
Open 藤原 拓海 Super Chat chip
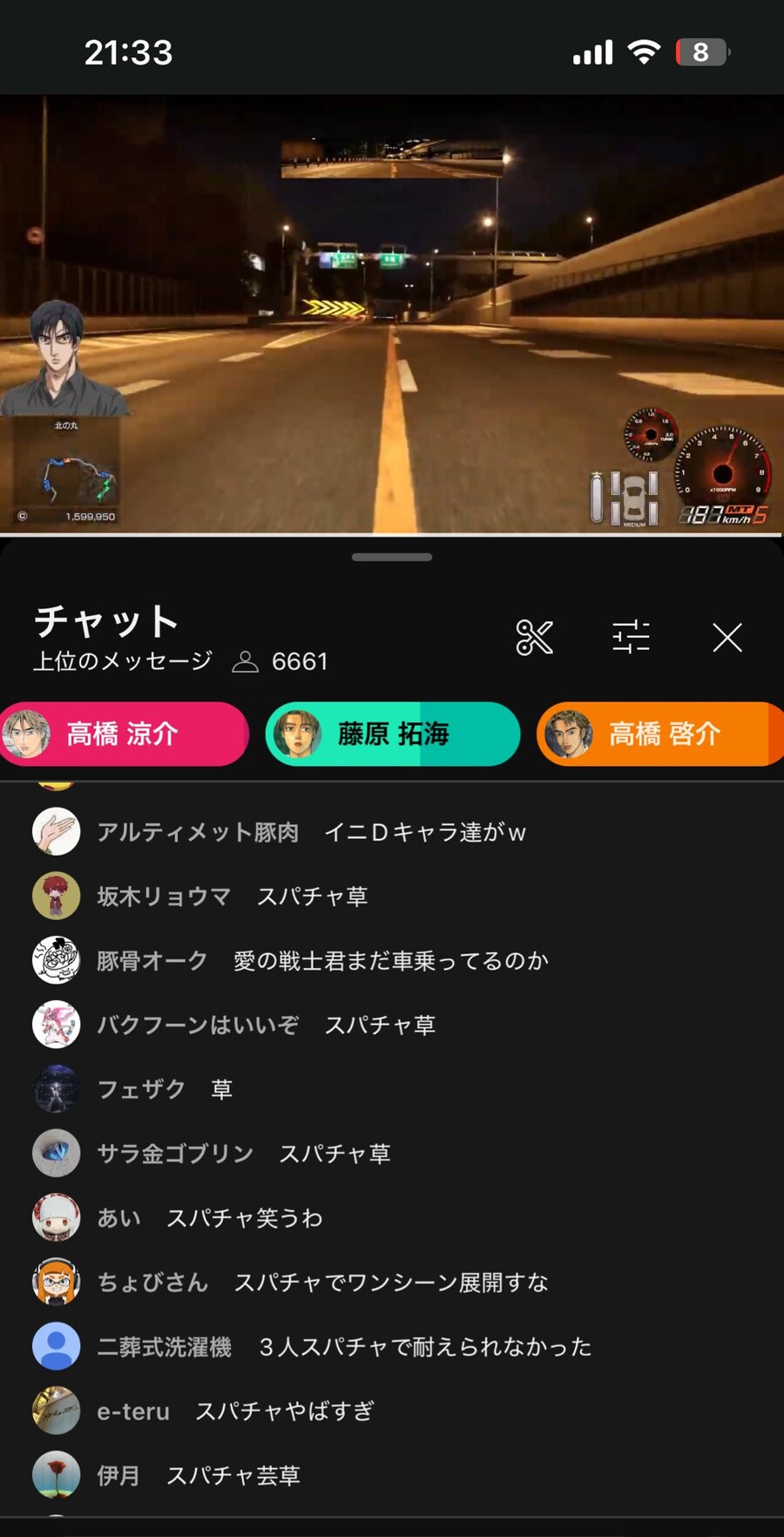pyautogui.click(x=393, y=734)
